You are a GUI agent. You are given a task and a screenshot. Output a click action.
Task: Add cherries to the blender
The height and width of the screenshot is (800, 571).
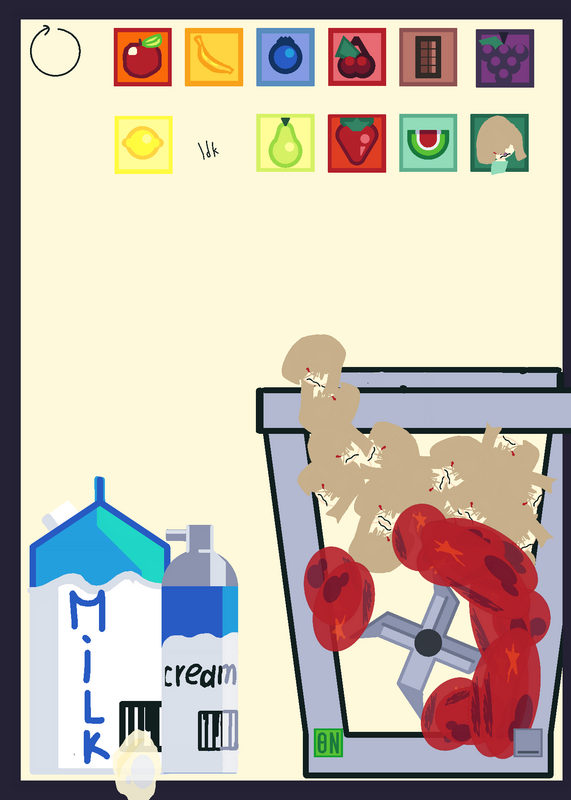click(x=357, y=57)
